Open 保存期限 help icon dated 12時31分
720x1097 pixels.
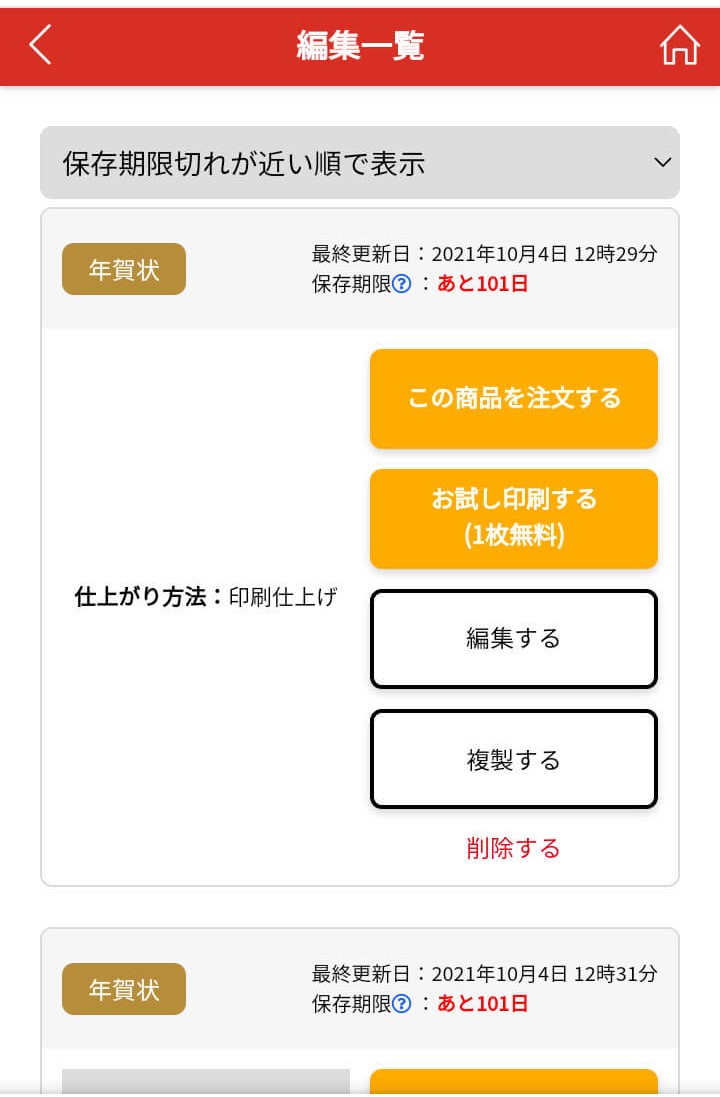(402, 1004)
